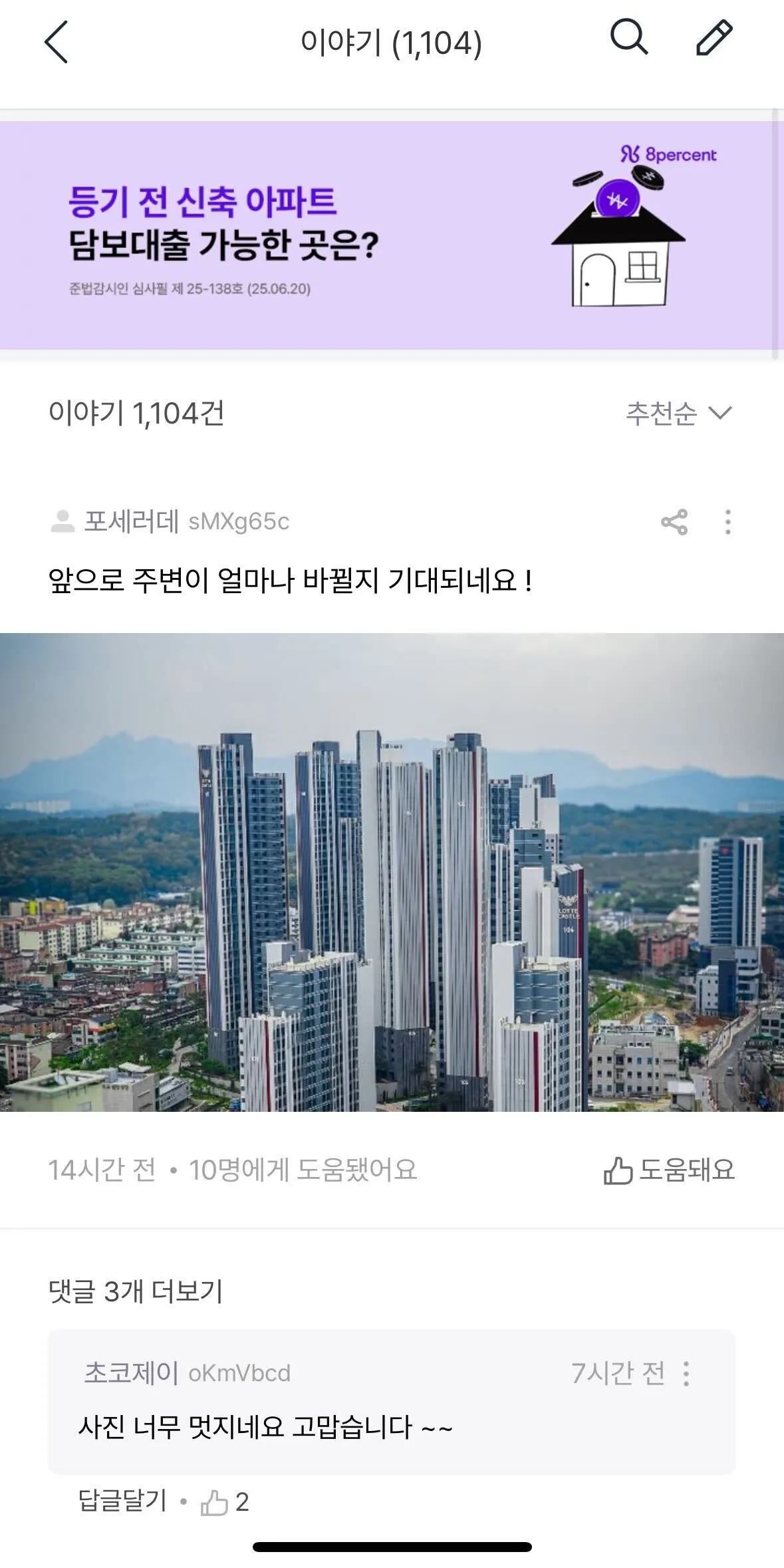
Task: Like 초코제이's comment
Action: pos(215,1502)
